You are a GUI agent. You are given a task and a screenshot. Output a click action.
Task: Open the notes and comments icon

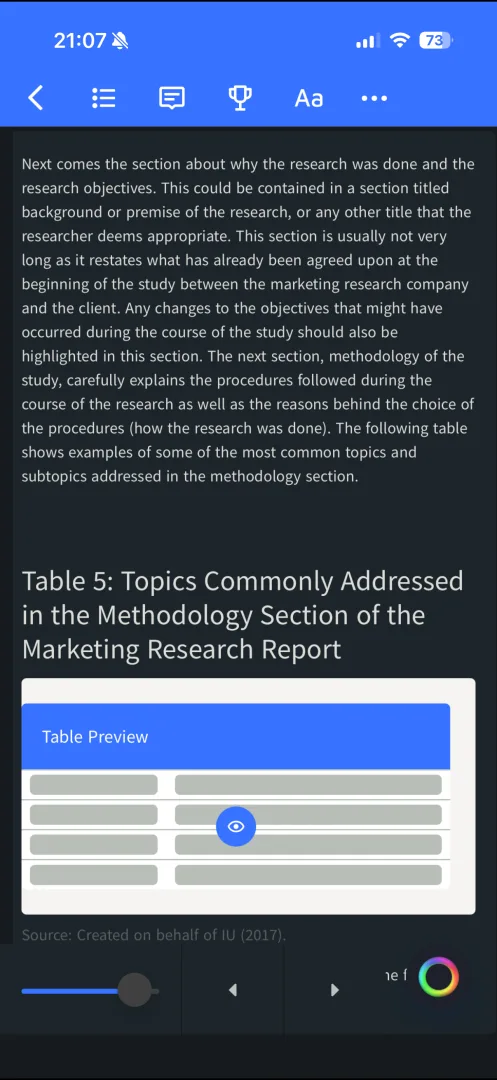click(171, 98)
